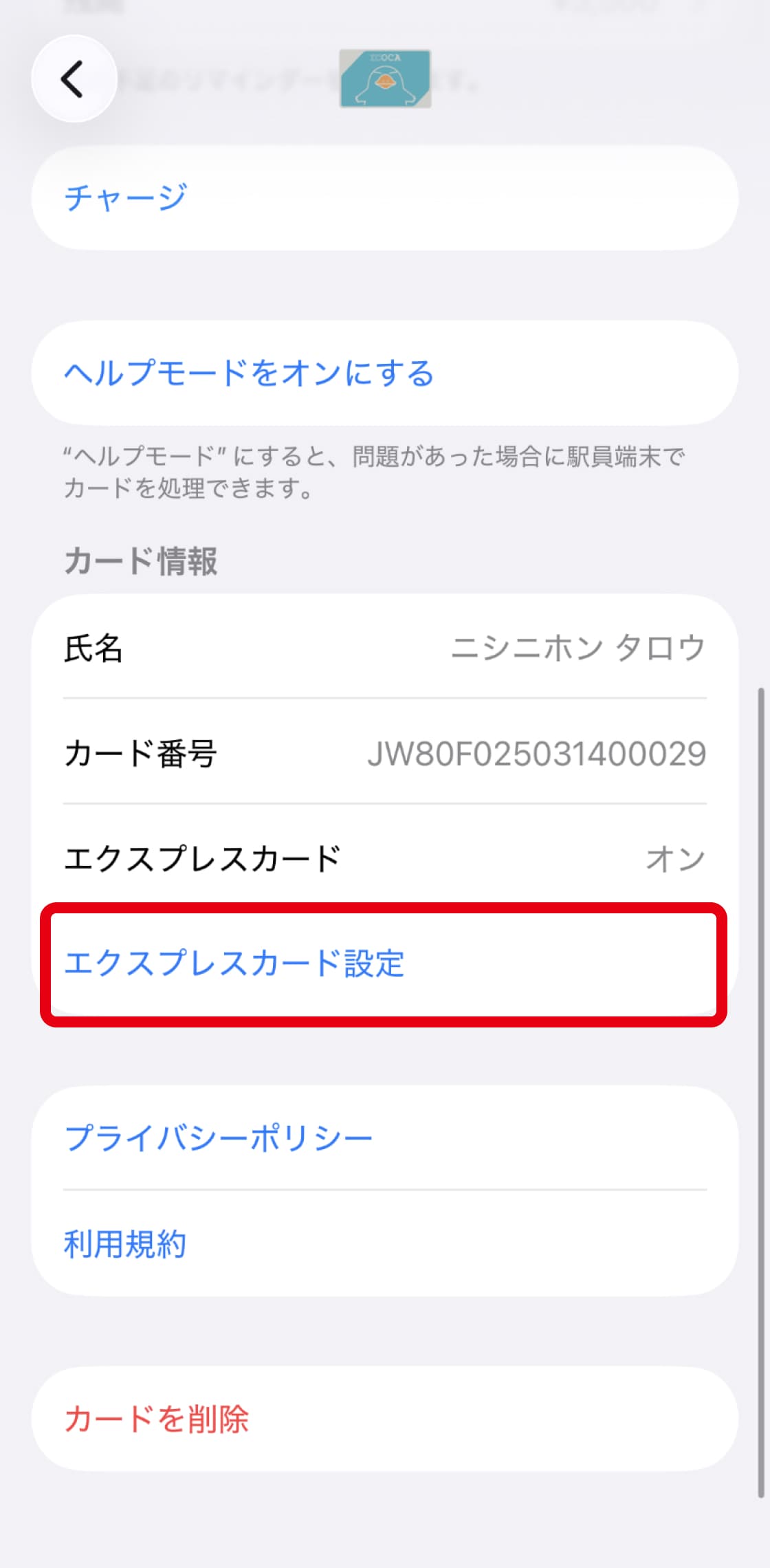Tap チャージ to top up the card
Image resolution: width=770 pixels, height=1568 pixels.
pyautogui.click(x=126, y=198)
